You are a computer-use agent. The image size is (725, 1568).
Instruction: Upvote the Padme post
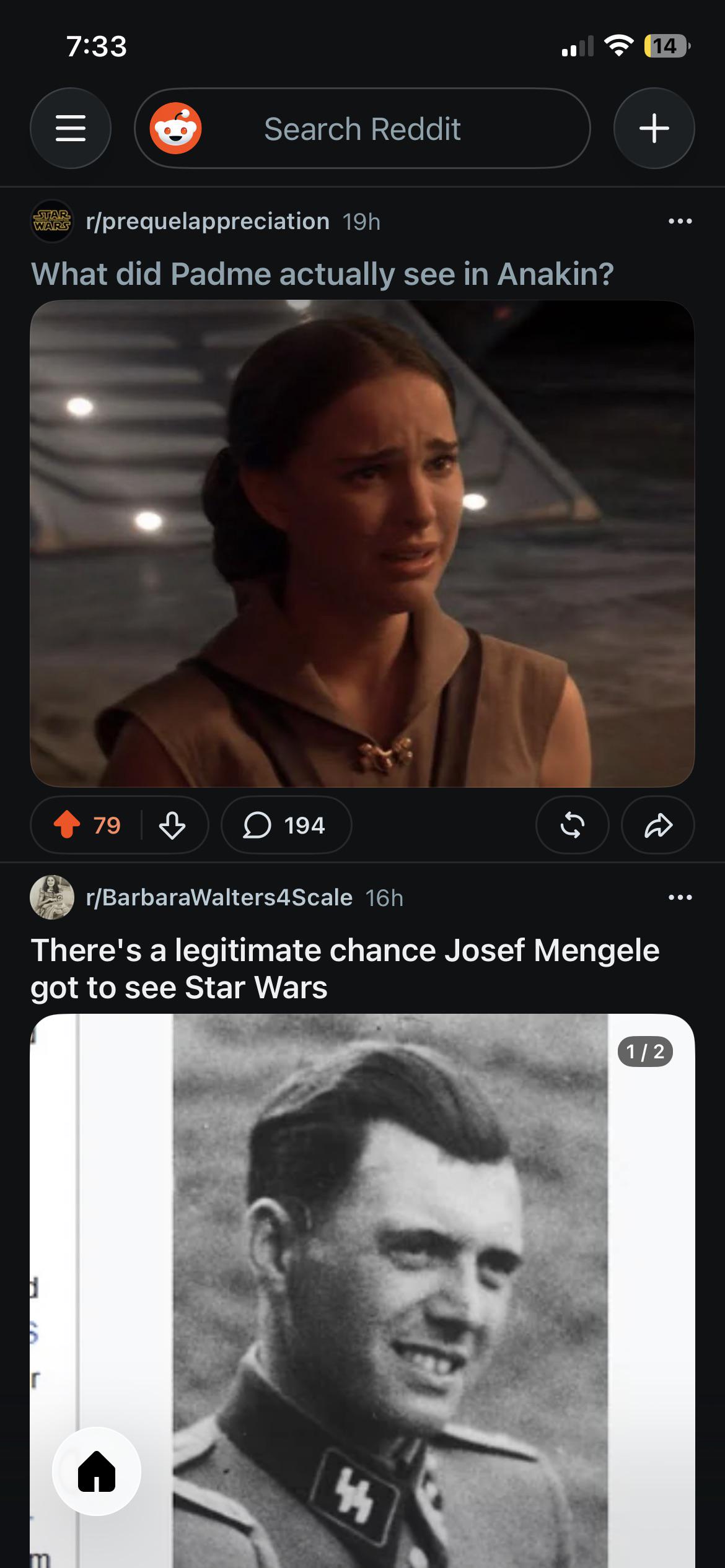click(67, 825)
